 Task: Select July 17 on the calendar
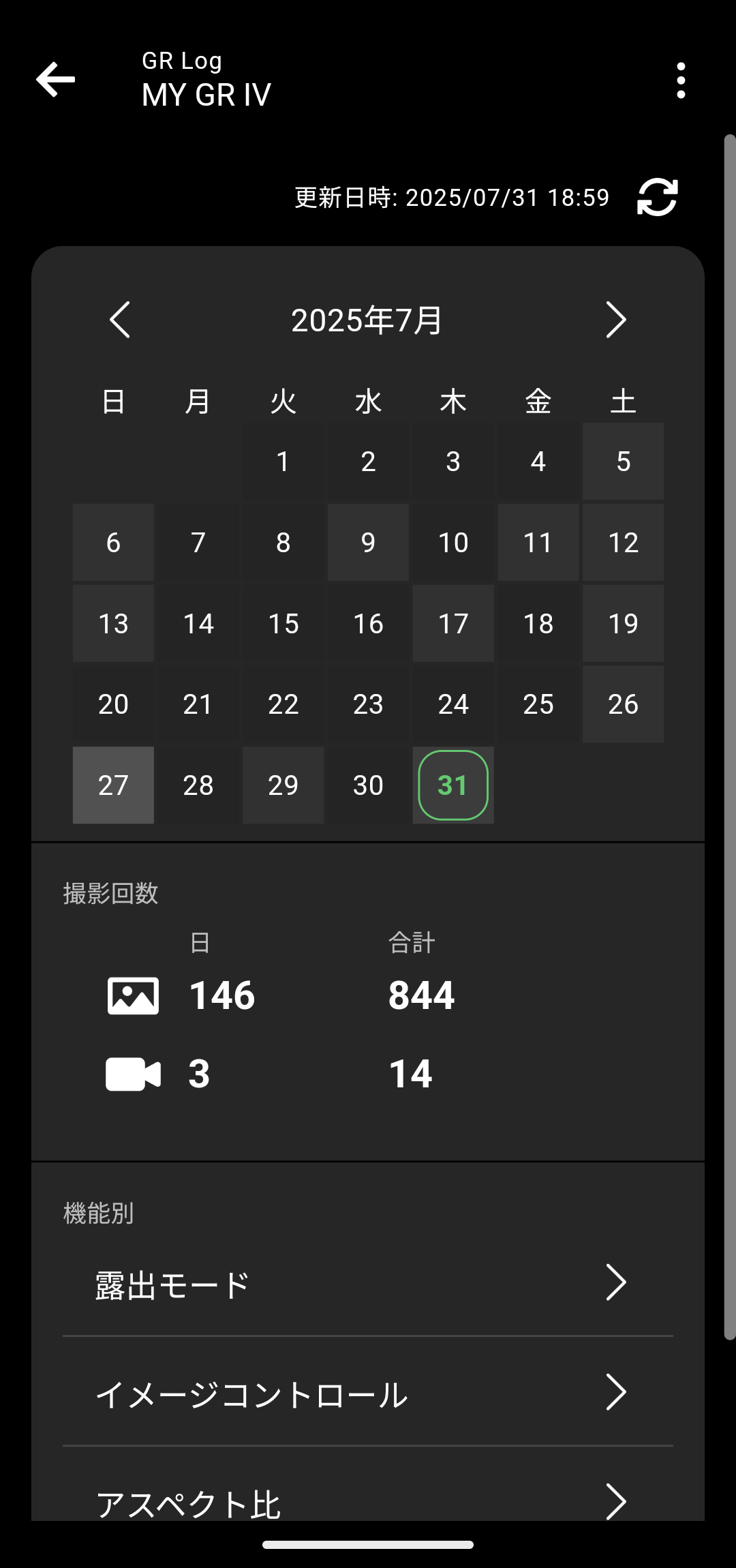click(453, 623)
